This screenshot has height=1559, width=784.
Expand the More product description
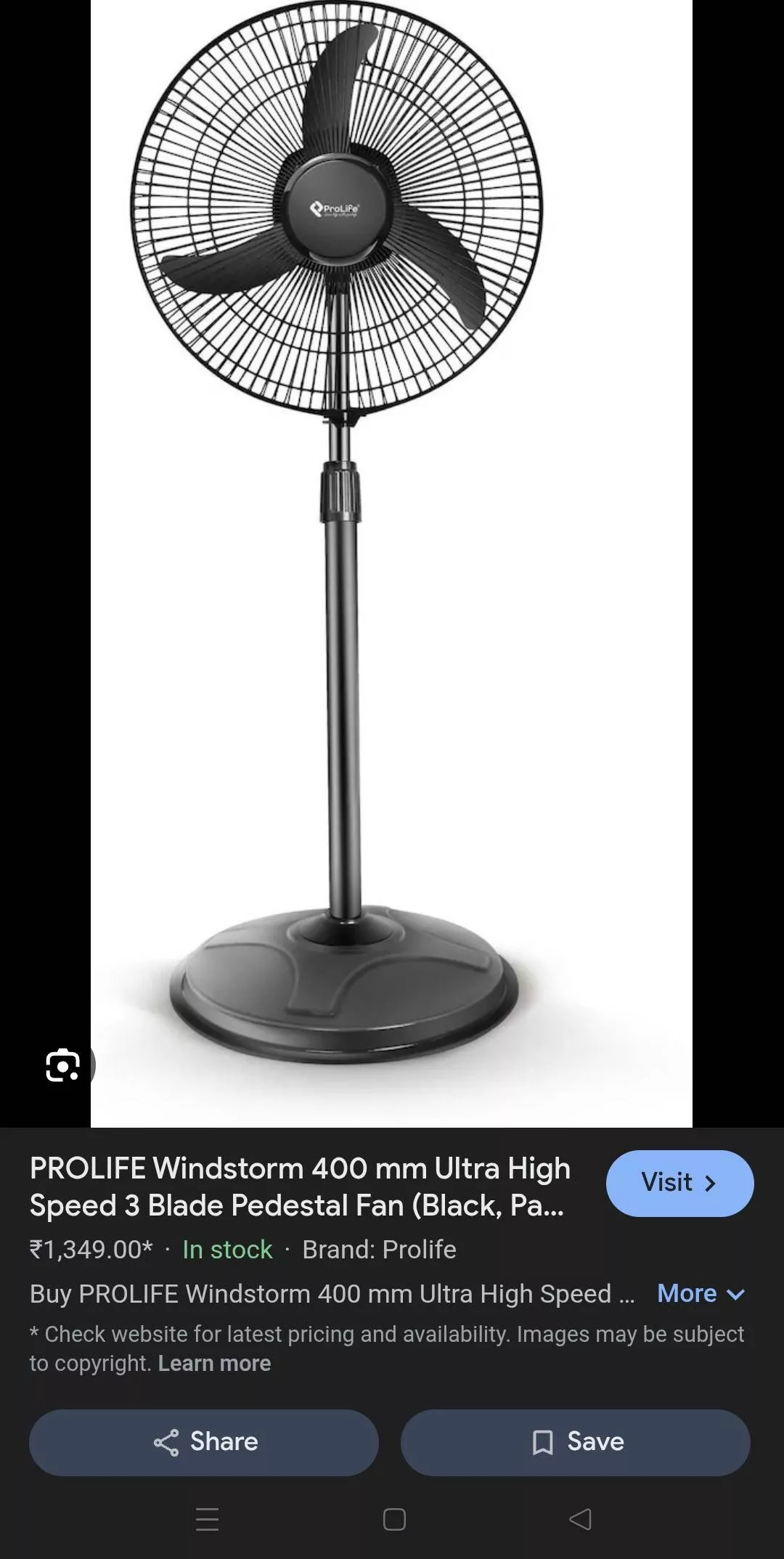pyautogui.click(x=687, y=1293)
